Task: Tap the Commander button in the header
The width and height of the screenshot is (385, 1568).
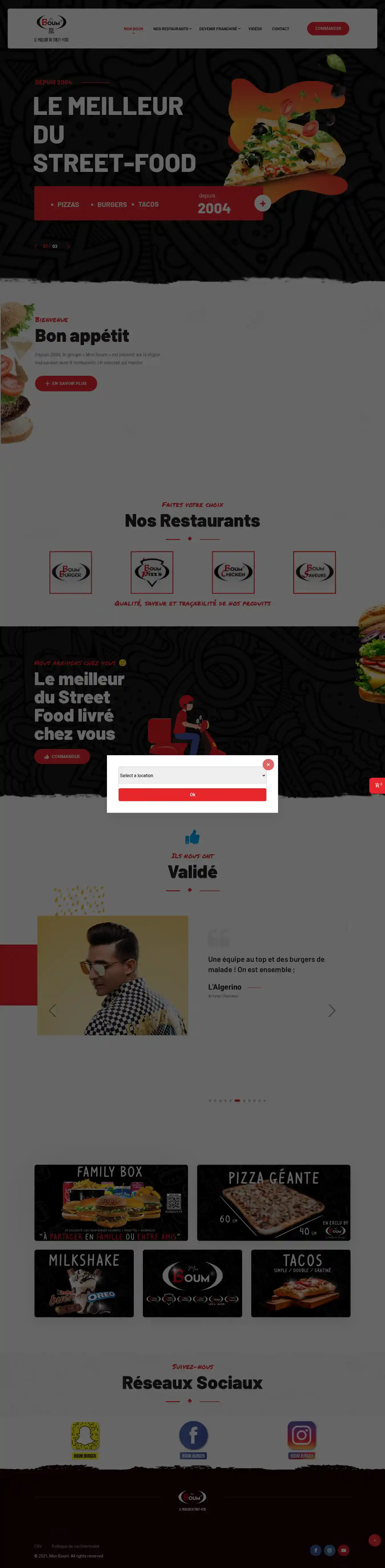Action: (x=328, y=29)
